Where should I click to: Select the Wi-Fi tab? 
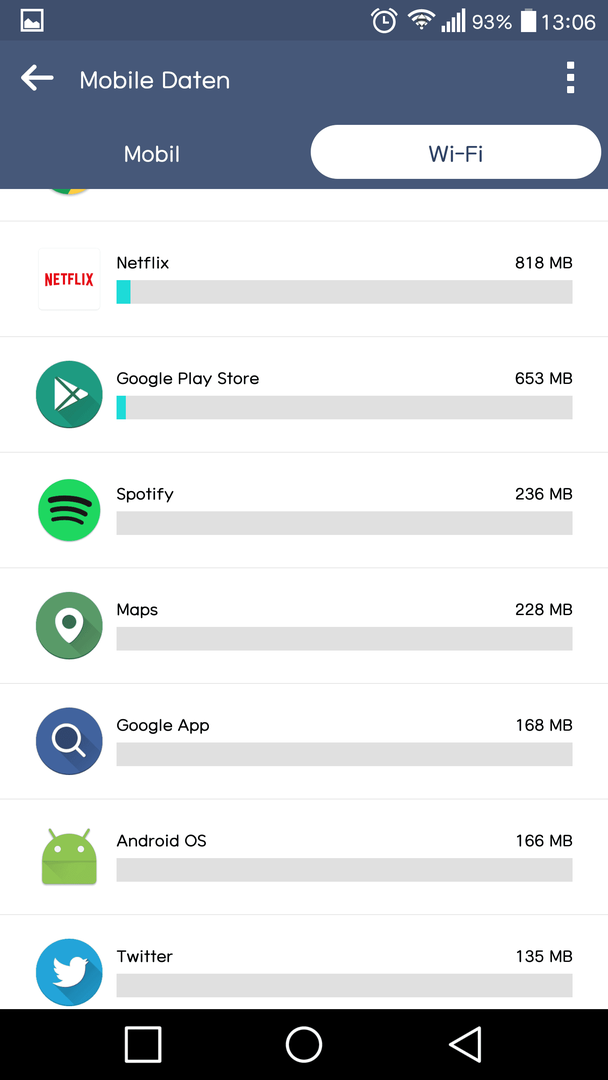coord(456,152)
